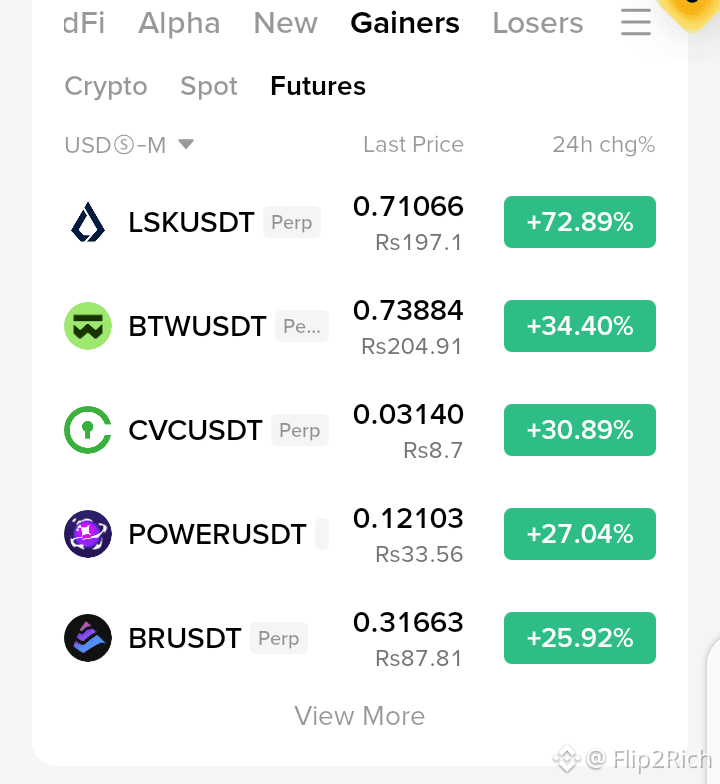
Task: Tap View More
Action: 360,716
